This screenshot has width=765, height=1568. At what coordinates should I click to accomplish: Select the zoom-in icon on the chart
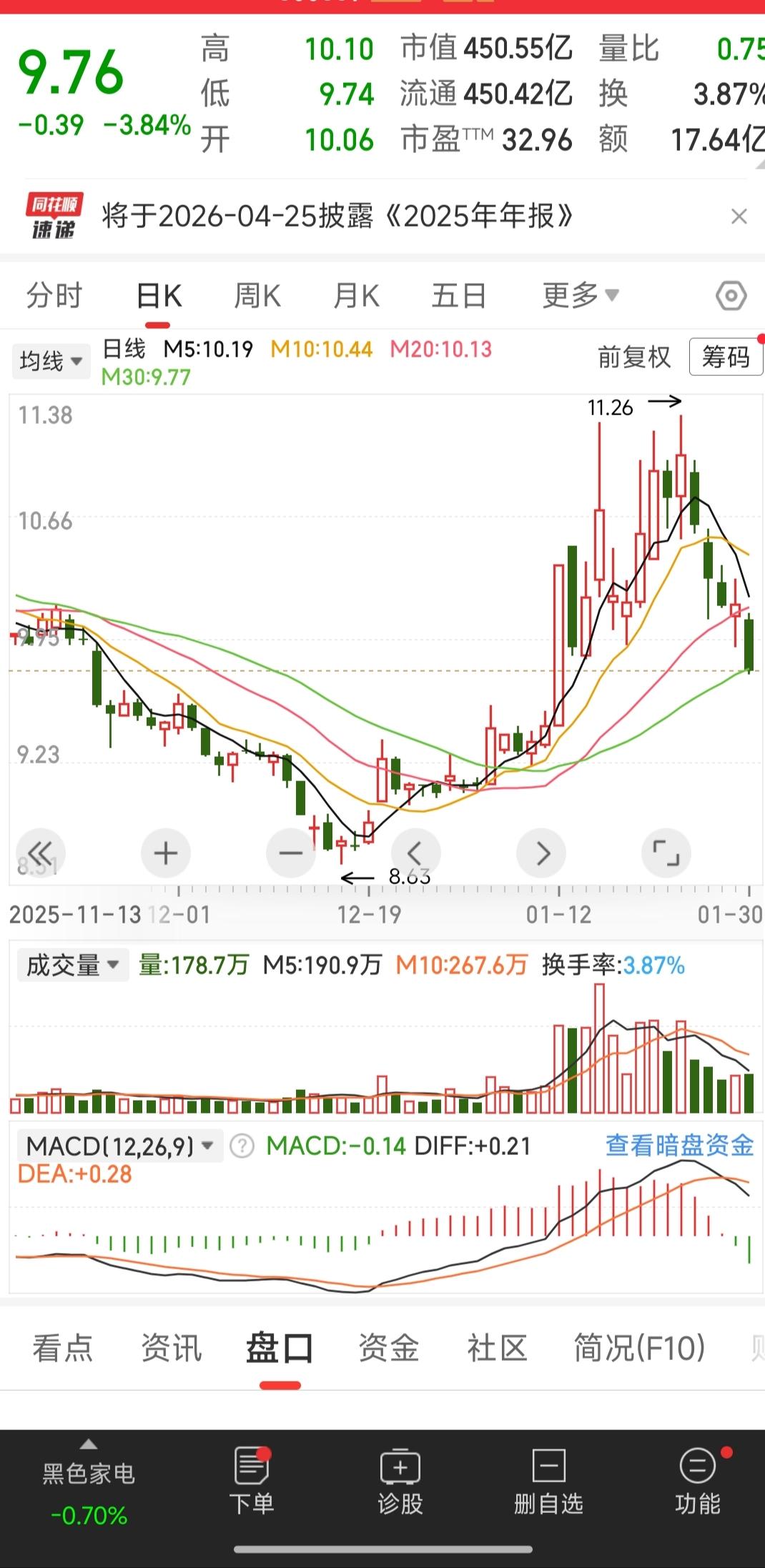point(166,853)
